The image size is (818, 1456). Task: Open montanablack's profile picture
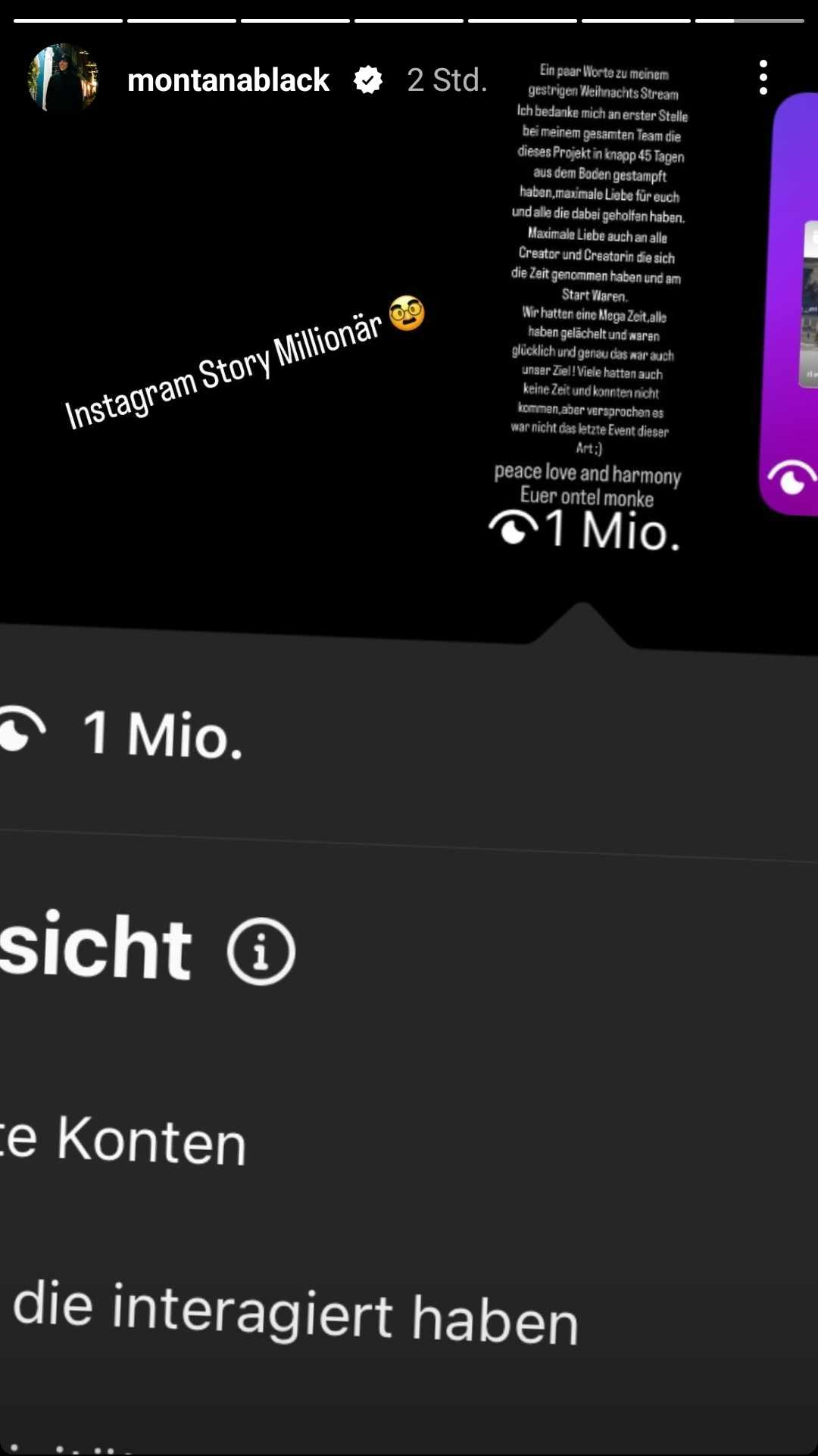63,79
